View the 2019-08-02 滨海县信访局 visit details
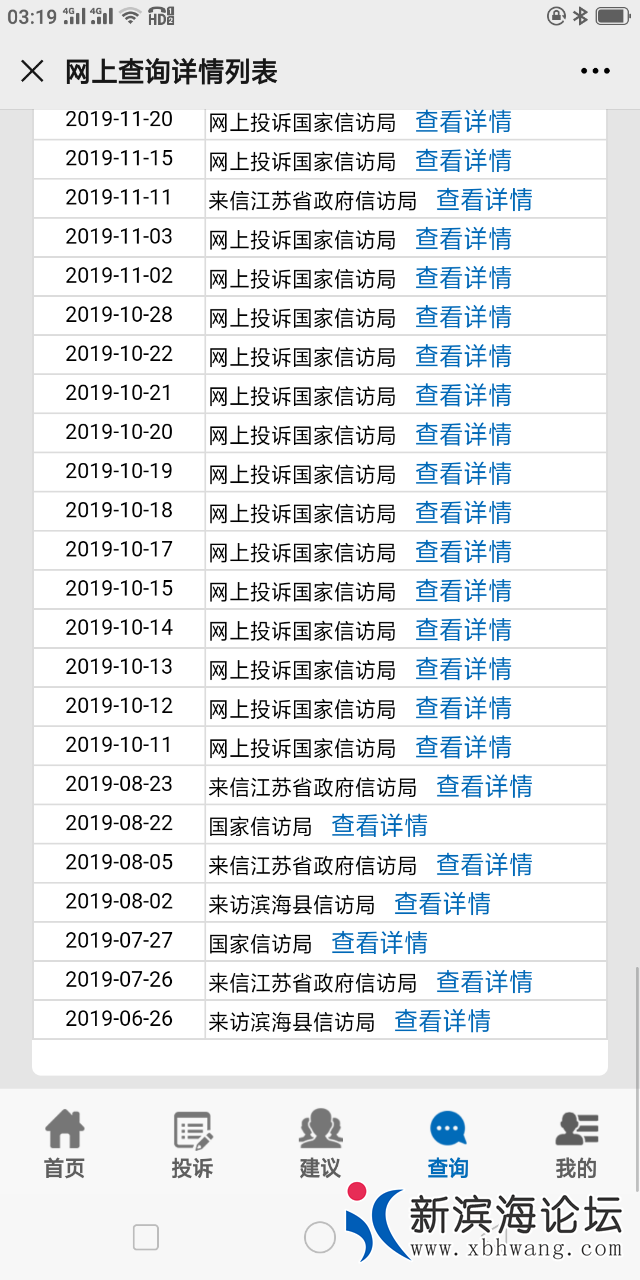 point(442,904)
